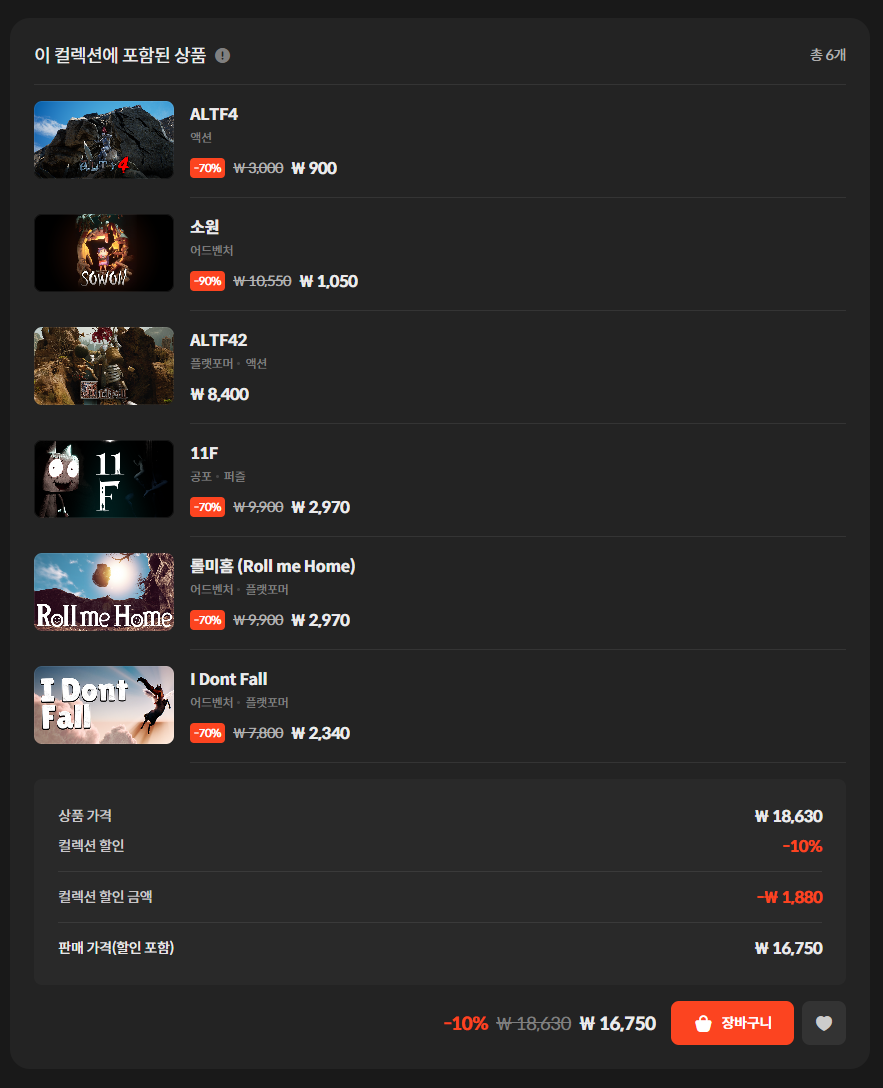Select the 11F horror puzzle game

(x=204, y=453)
